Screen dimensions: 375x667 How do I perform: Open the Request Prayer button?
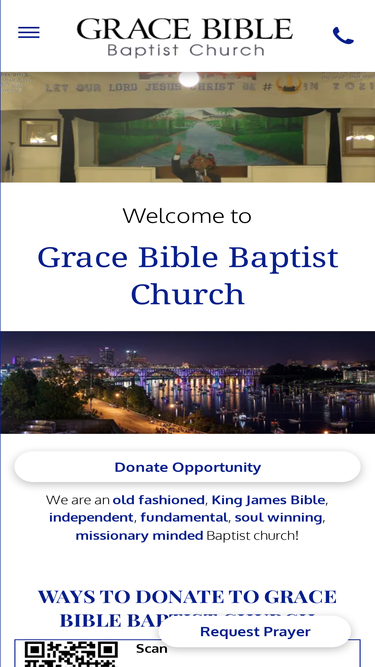(x=255, y=632)
